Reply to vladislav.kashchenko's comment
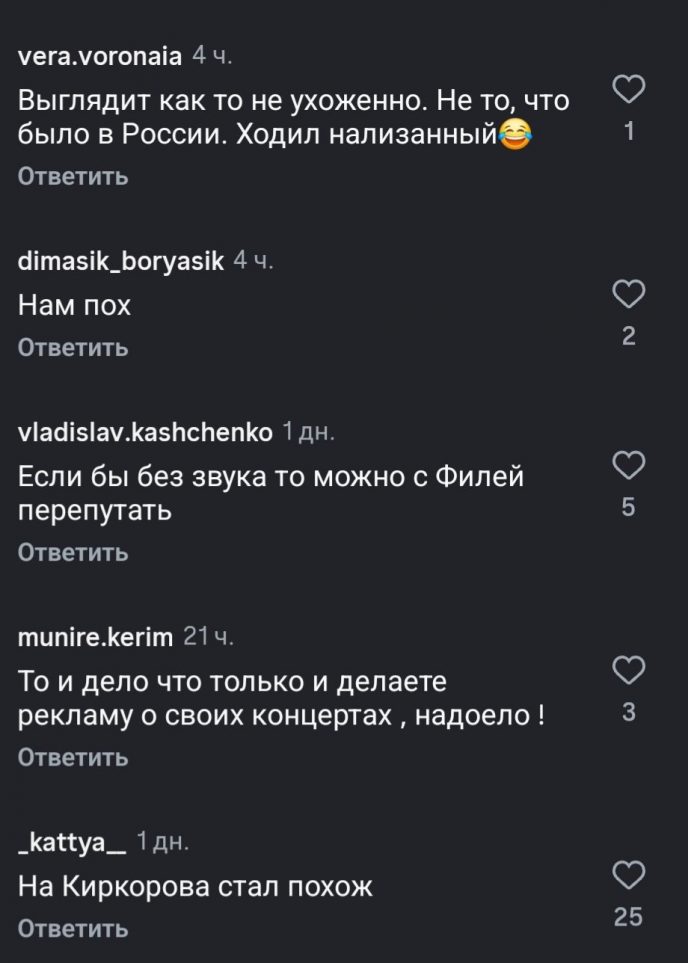Image resolution: width=688 pixels, height=963 pixels. click(73, 553)
